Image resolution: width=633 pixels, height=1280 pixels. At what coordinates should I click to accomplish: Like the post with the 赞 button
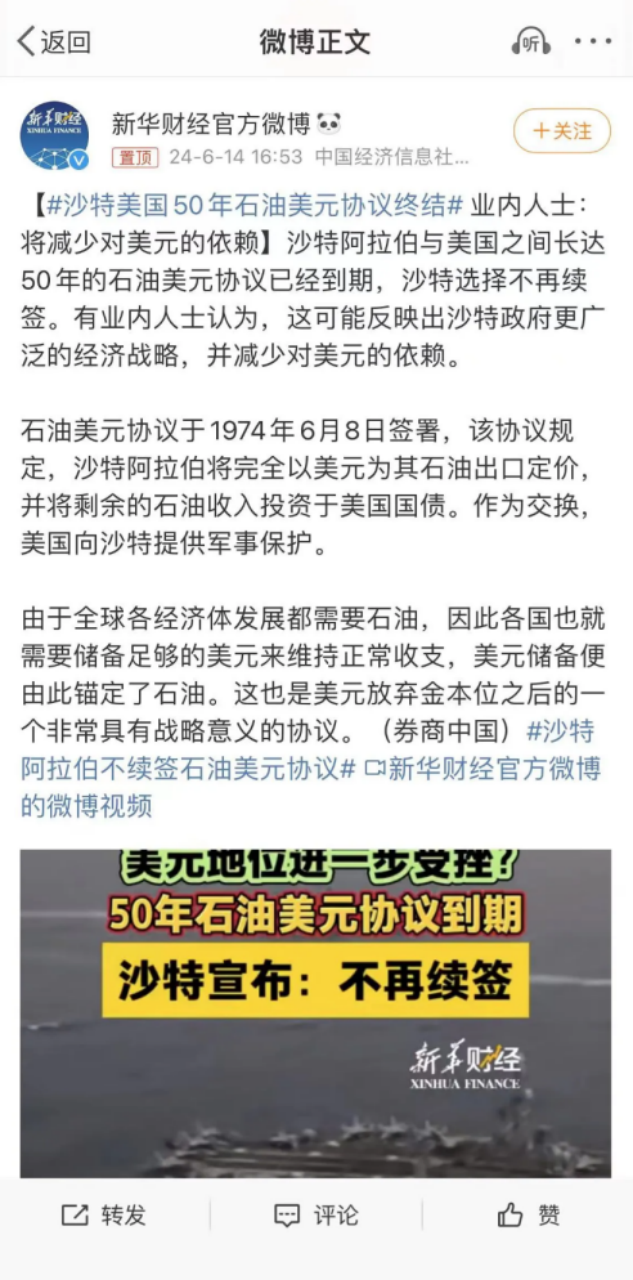tap(529, 1215)
